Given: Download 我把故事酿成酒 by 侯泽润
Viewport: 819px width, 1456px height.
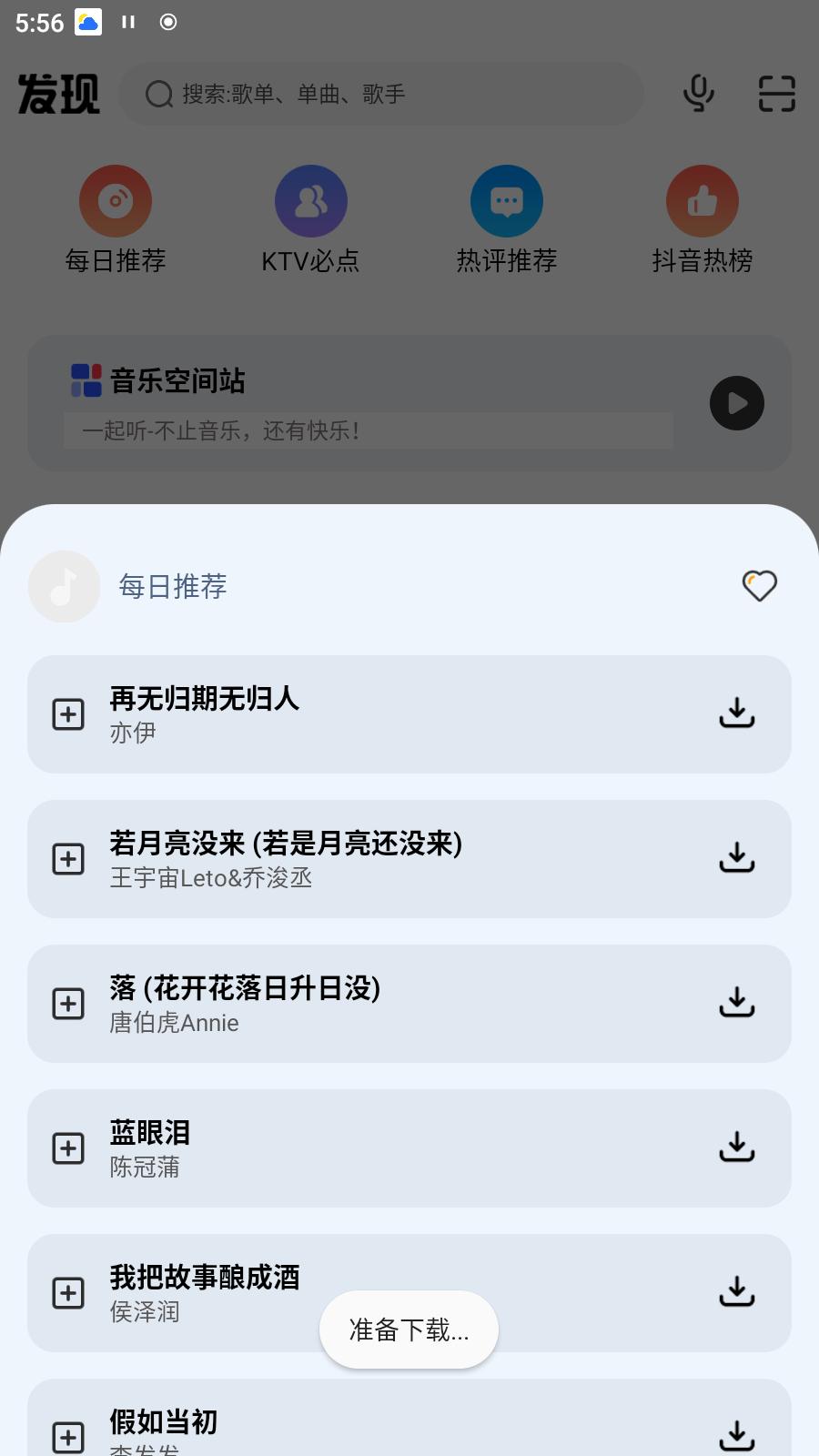Looking at the screenshot, I should coord(736,1291).
